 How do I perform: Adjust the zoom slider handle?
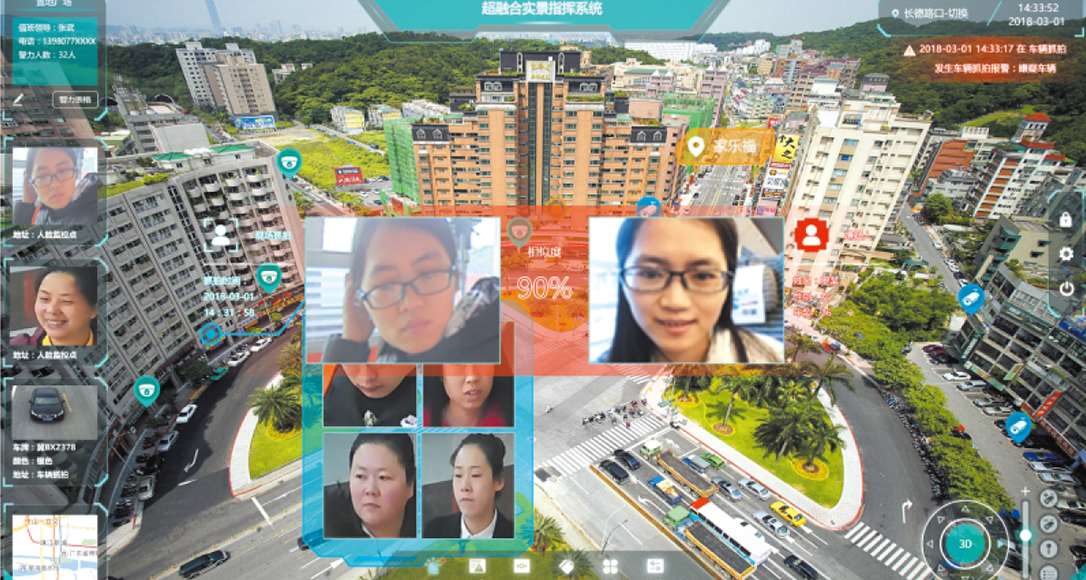point(1025,535)
